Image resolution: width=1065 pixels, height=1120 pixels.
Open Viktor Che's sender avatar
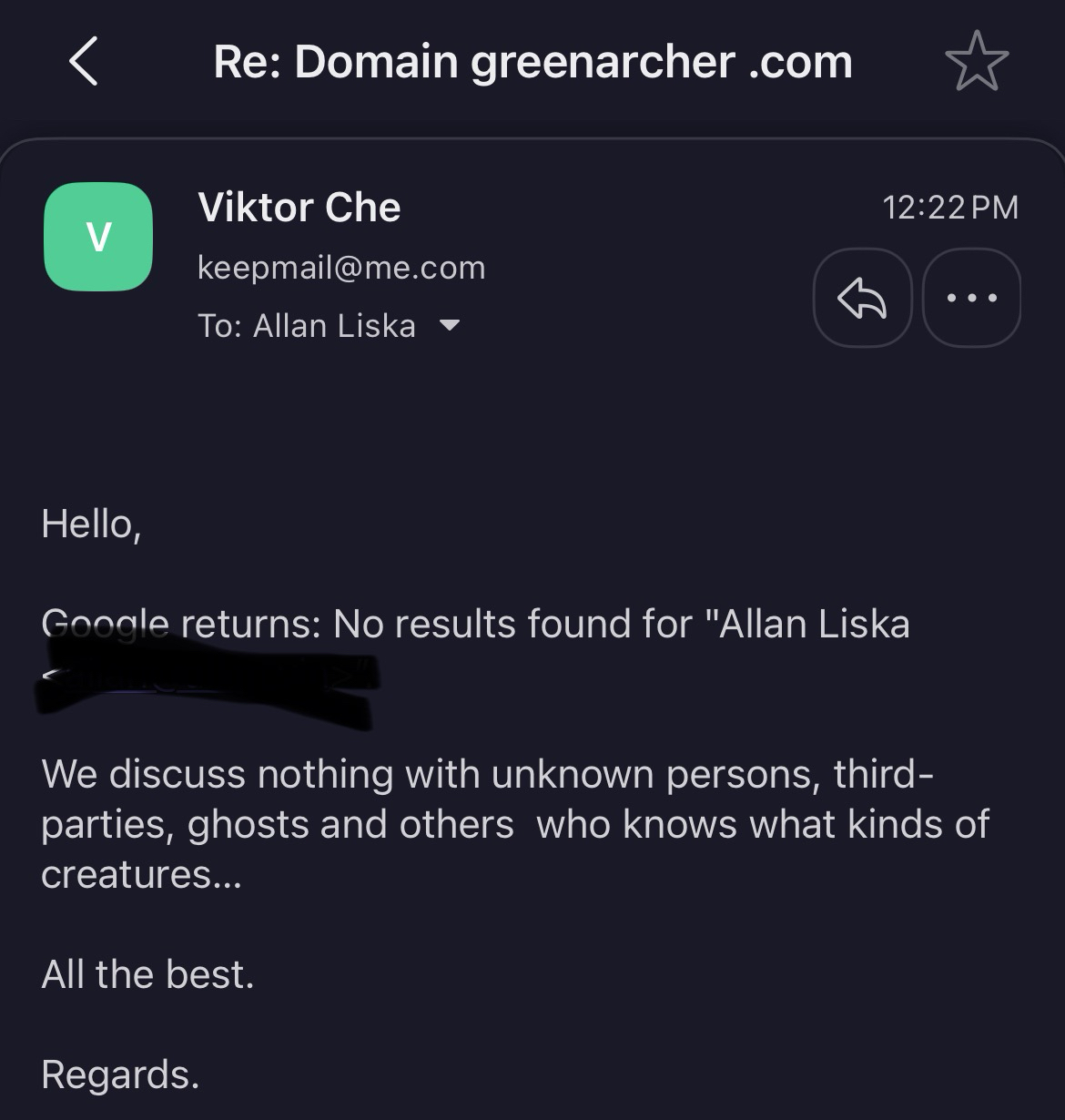pyautogui.click(x=98, y=237)
